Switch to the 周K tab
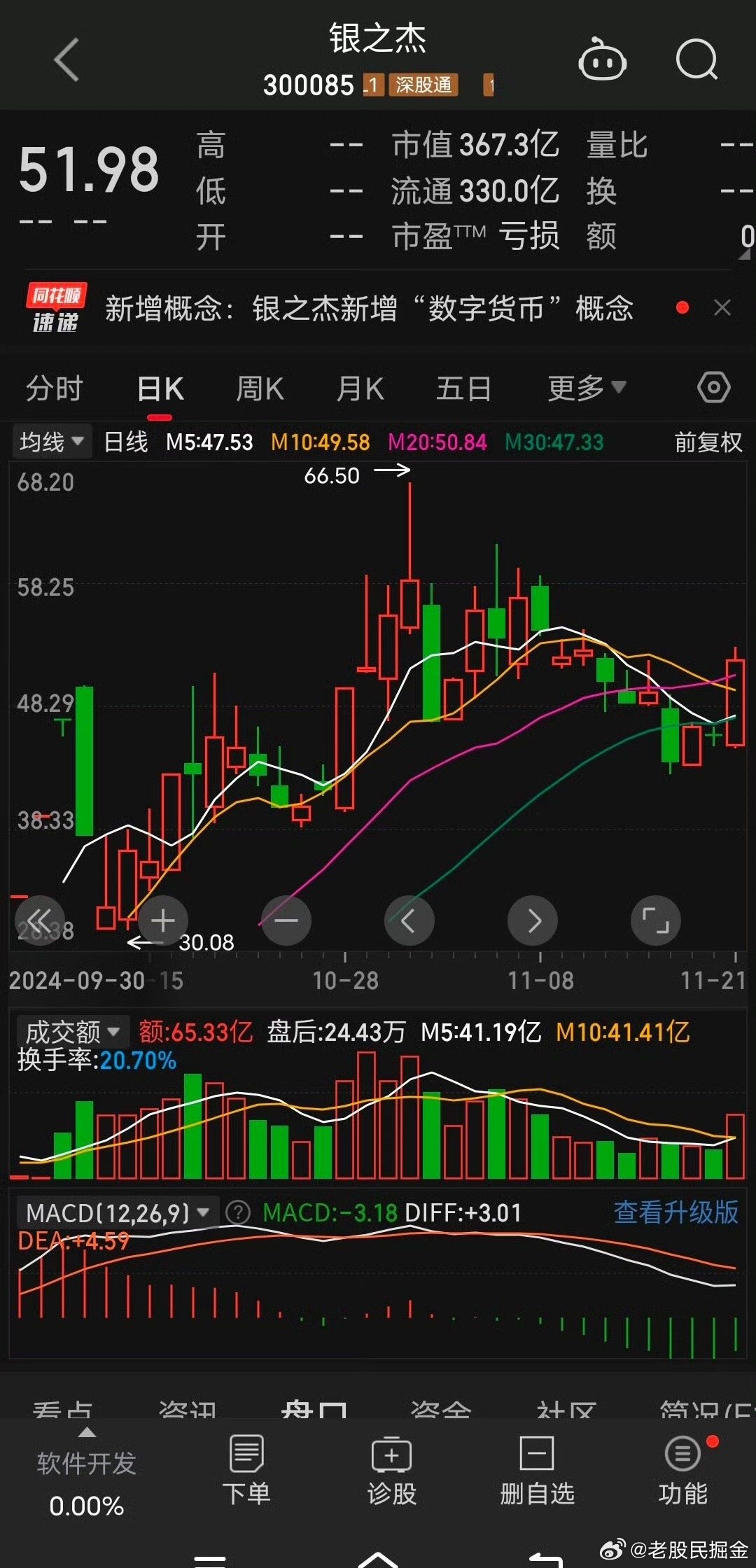The height and width of the screenshot is (1568, 756). (x=260, y=388)
